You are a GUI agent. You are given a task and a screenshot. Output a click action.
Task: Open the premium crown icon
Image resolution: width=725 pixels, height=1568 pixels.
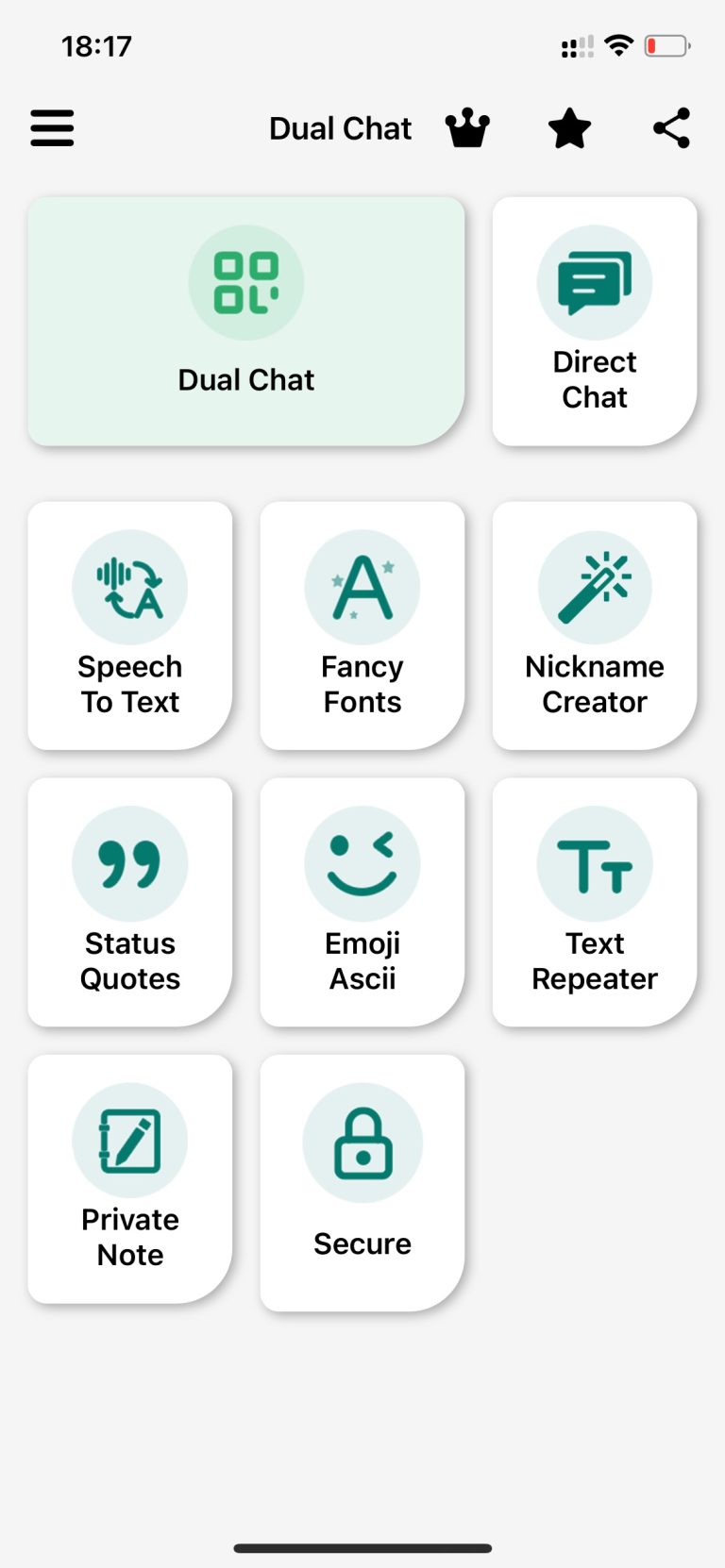click(x=468, y=127)
